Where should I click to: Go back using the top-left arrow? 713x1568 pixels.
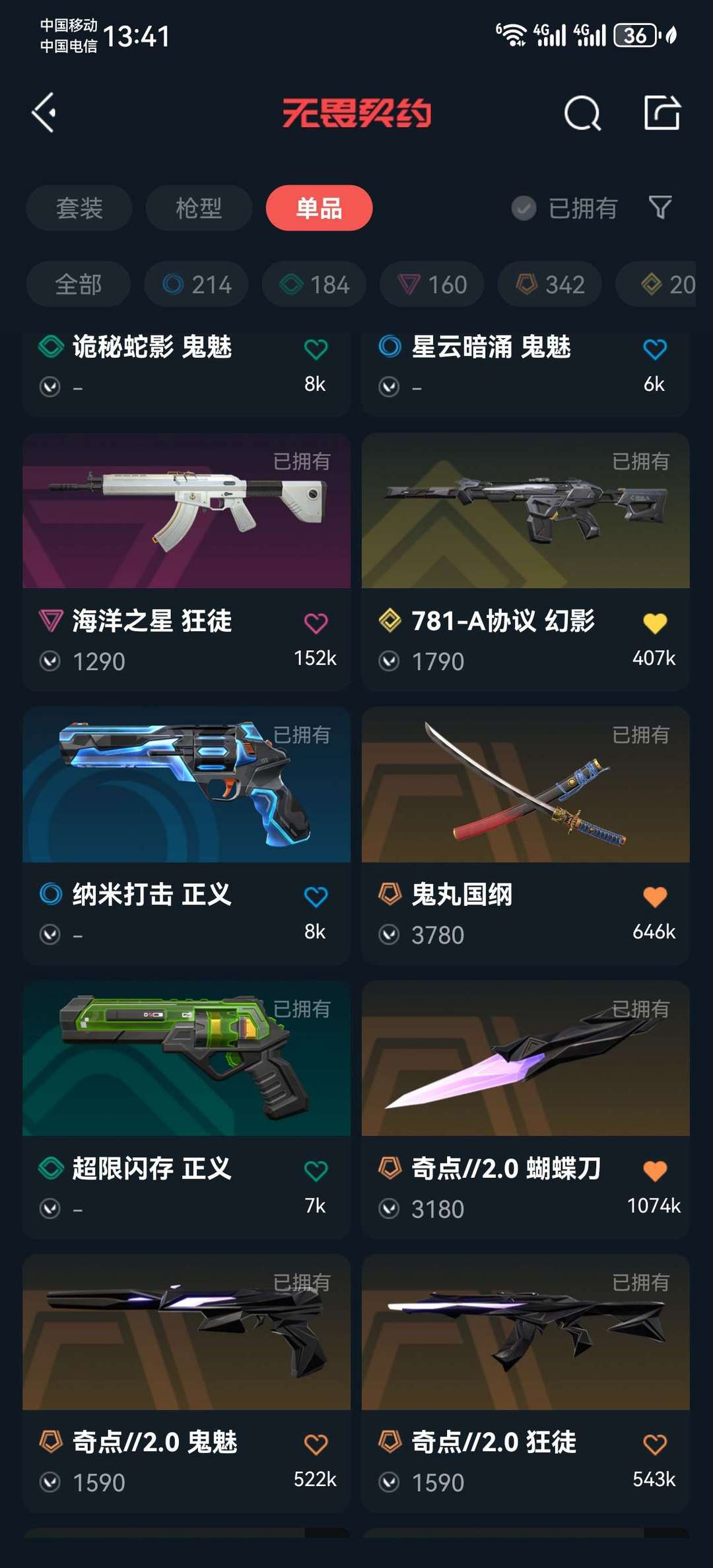pos(44,113)
